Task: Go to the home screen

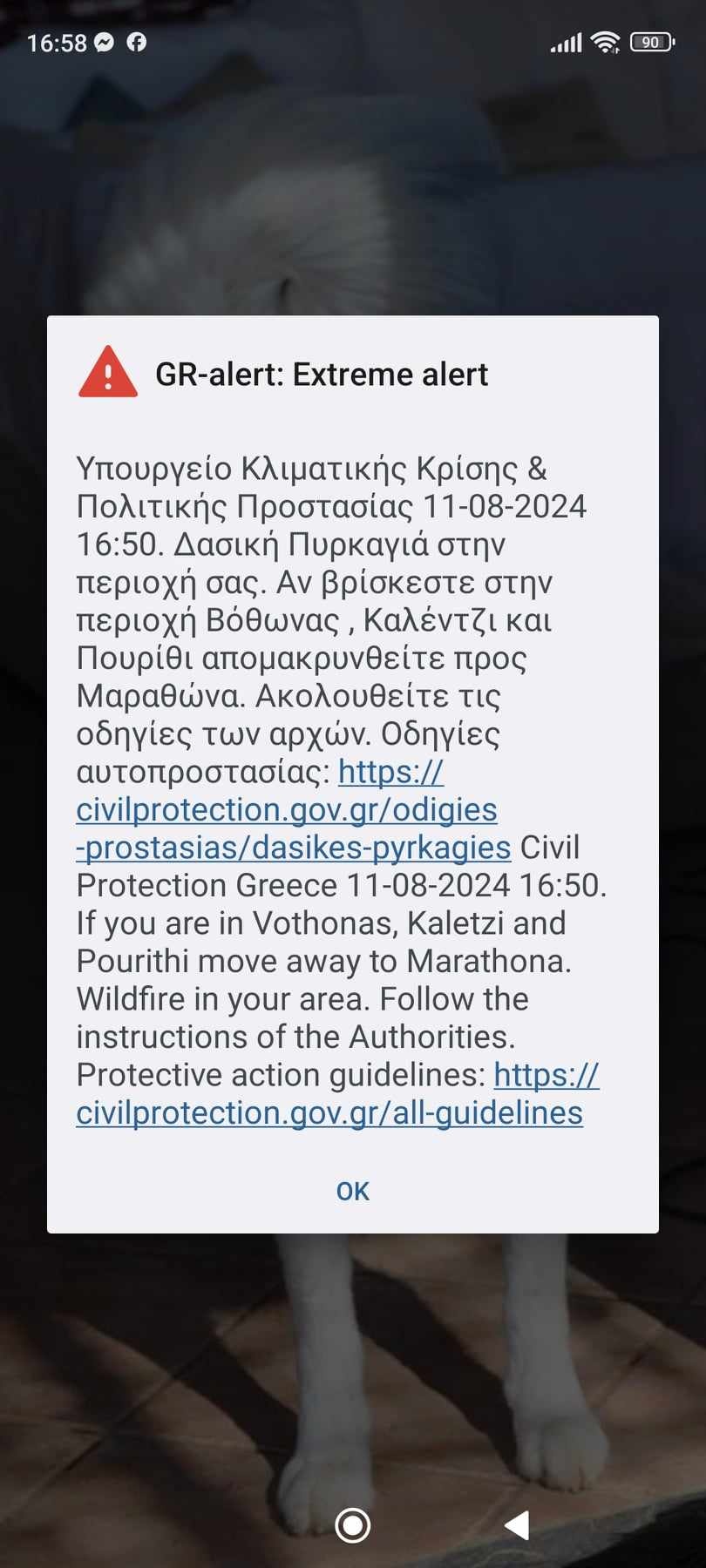Action: pos(353,1524)
